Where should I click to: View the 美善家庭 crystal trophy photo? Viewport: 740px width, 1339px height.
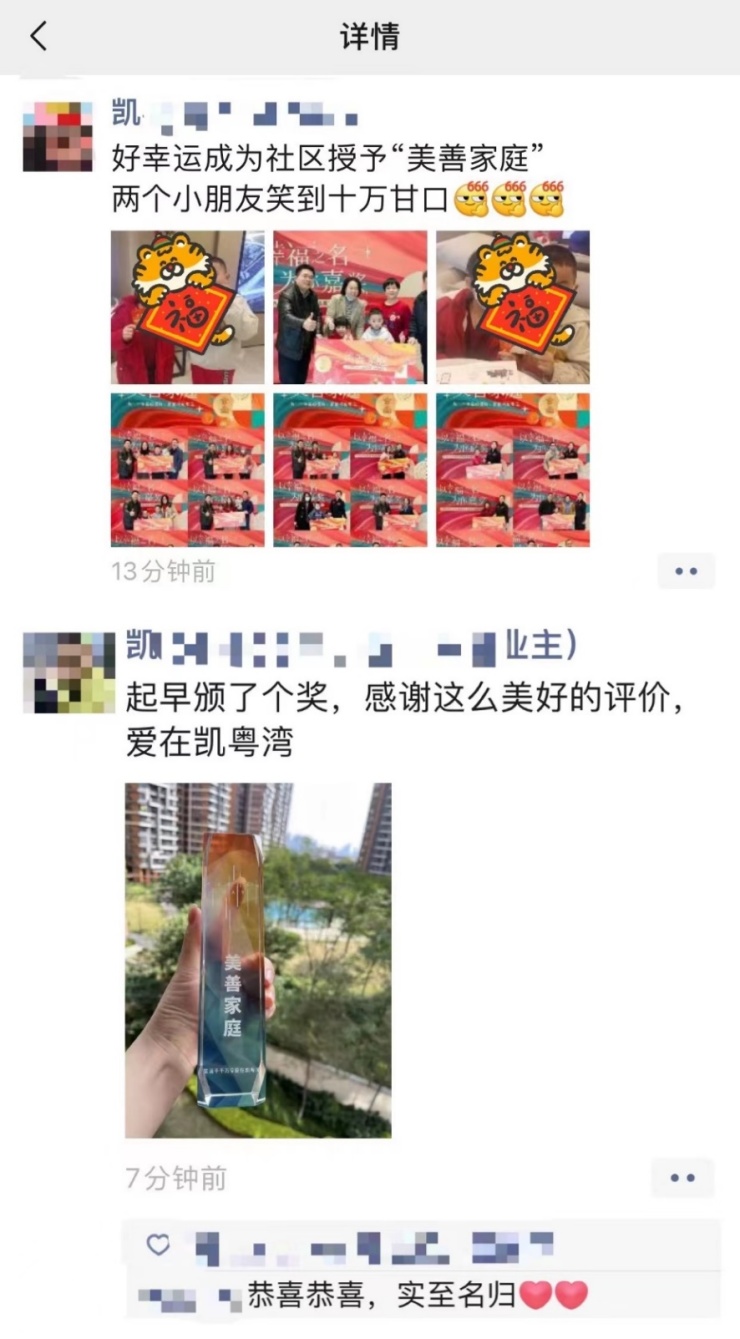coord(258,960)
